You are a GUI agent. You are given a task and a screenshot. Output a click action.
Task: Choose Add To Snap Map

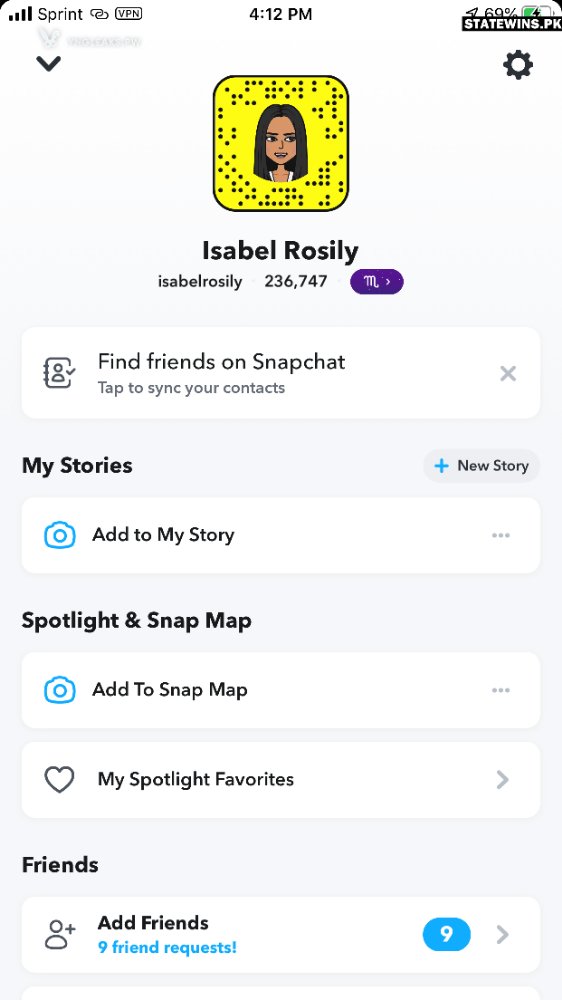281,690
